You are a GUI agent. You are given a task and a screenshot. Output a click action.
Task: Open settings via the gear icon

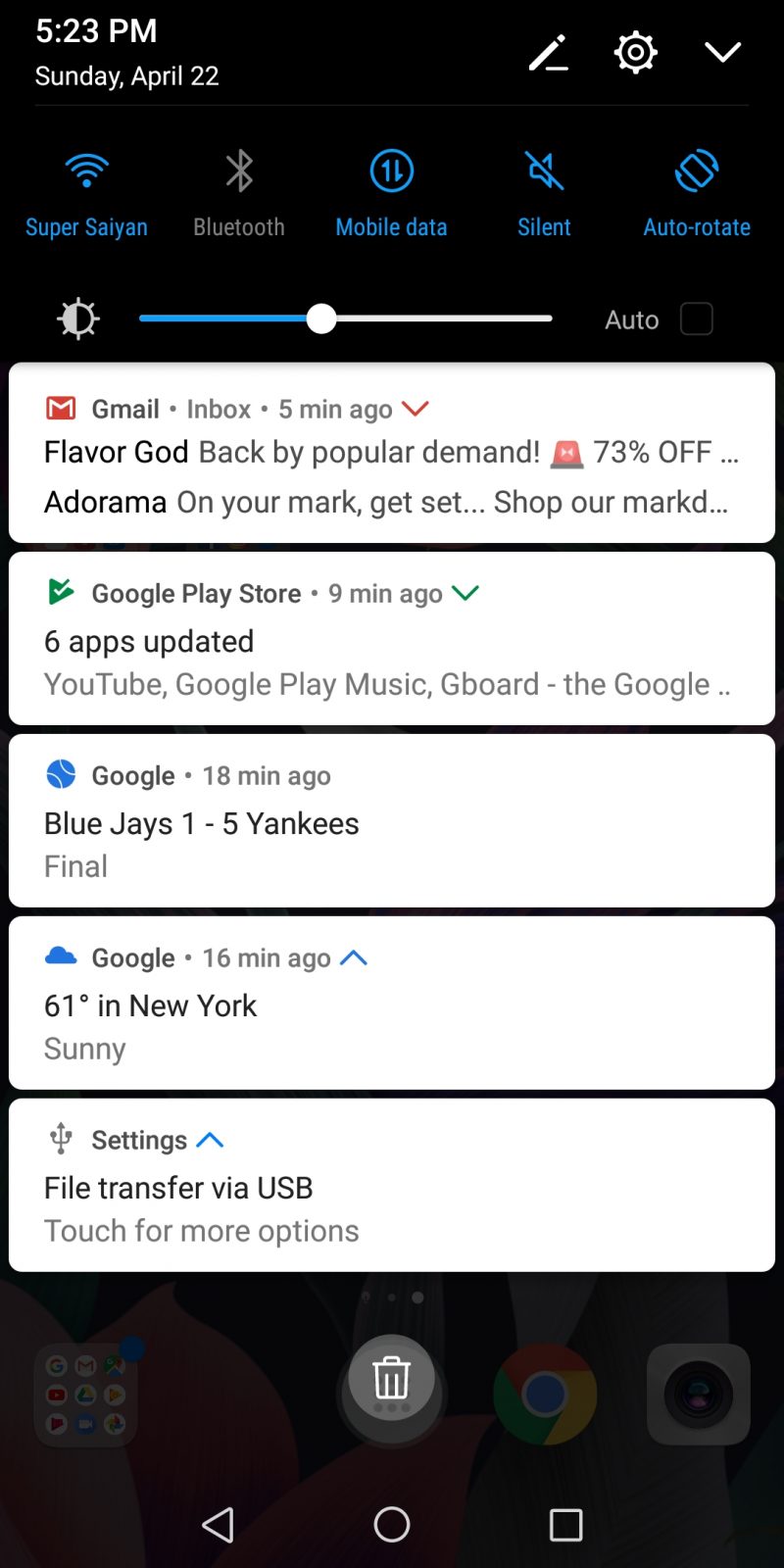coord(635,53)
